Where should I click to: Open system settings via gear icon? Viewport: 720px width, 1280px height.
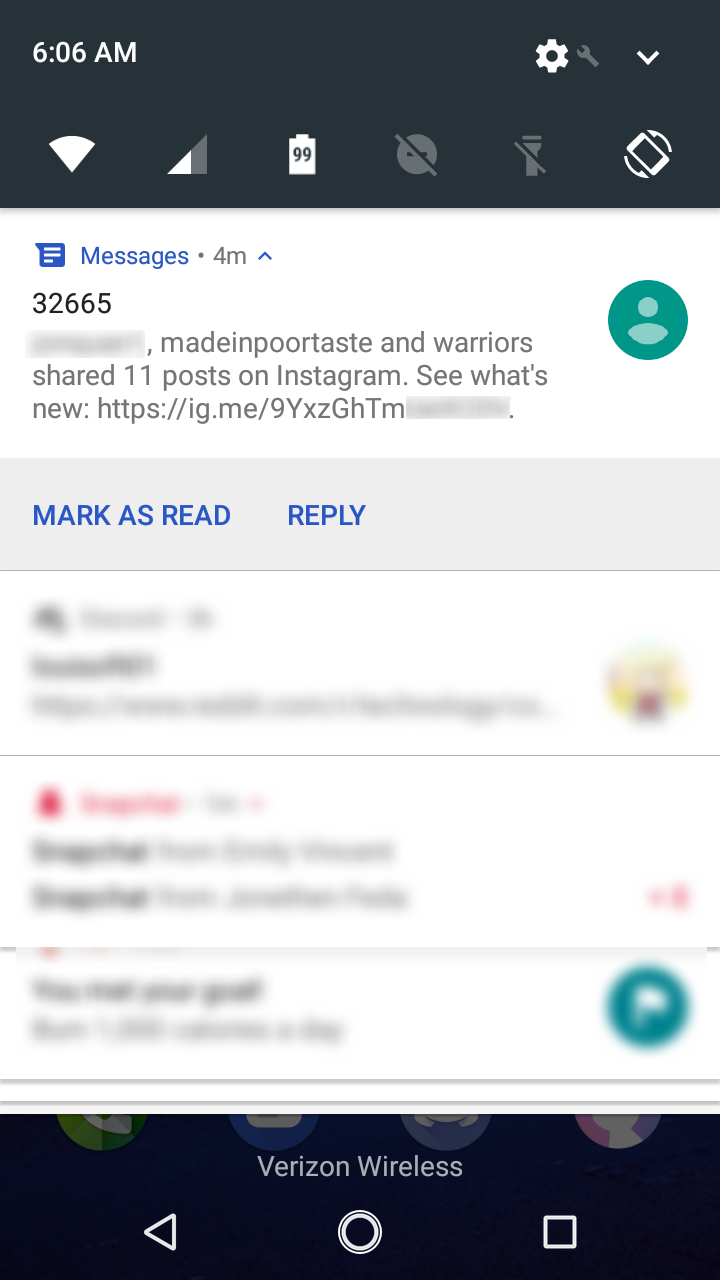pos(552,56)
